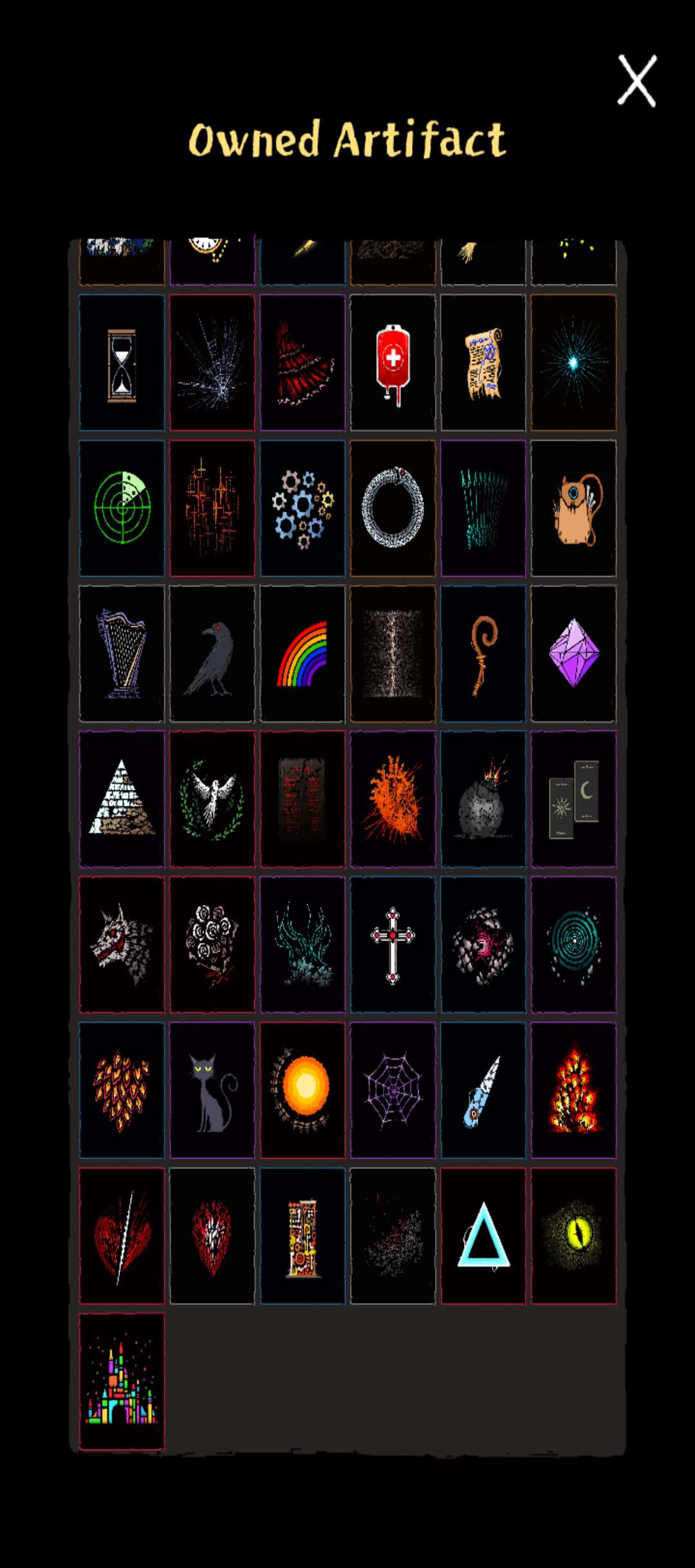
Task: Select the grey cat artifact
Action: click(212, 1090)
